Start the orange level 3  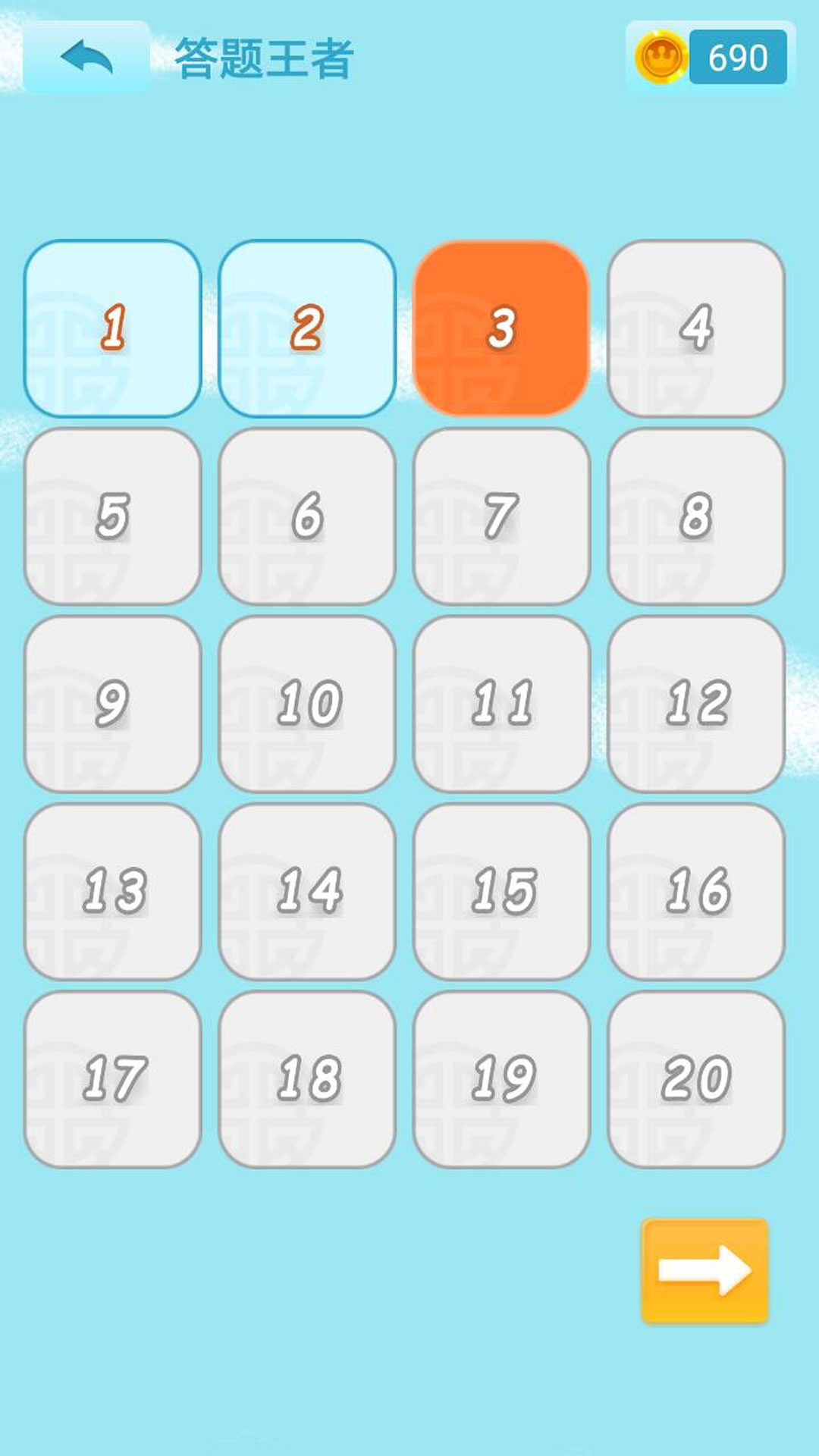pyautogui.click(x=501, y=328)
